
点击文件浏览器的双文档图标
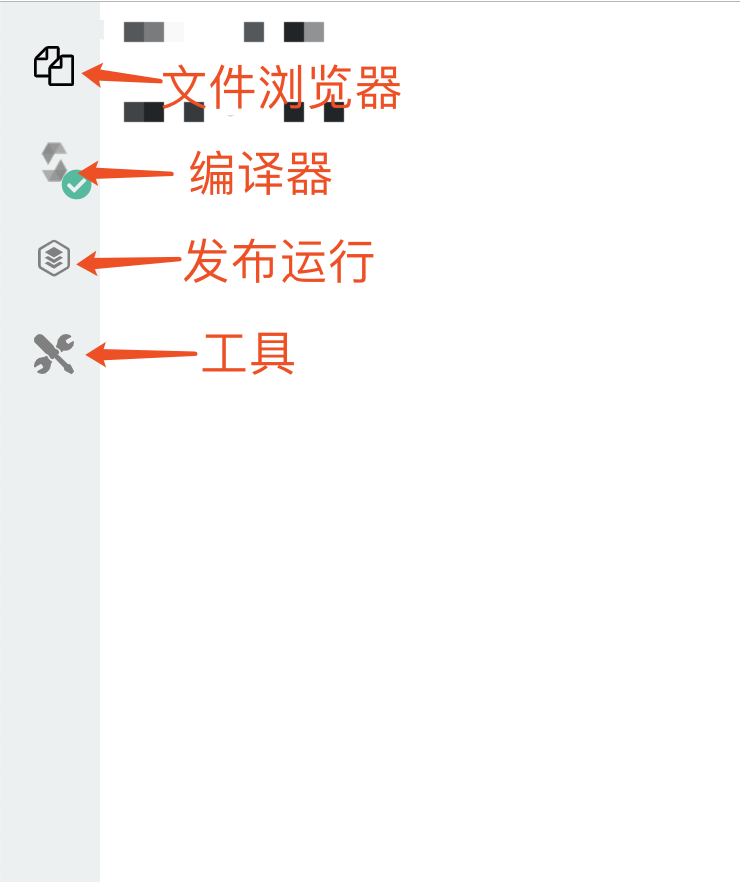coord(55,68)
